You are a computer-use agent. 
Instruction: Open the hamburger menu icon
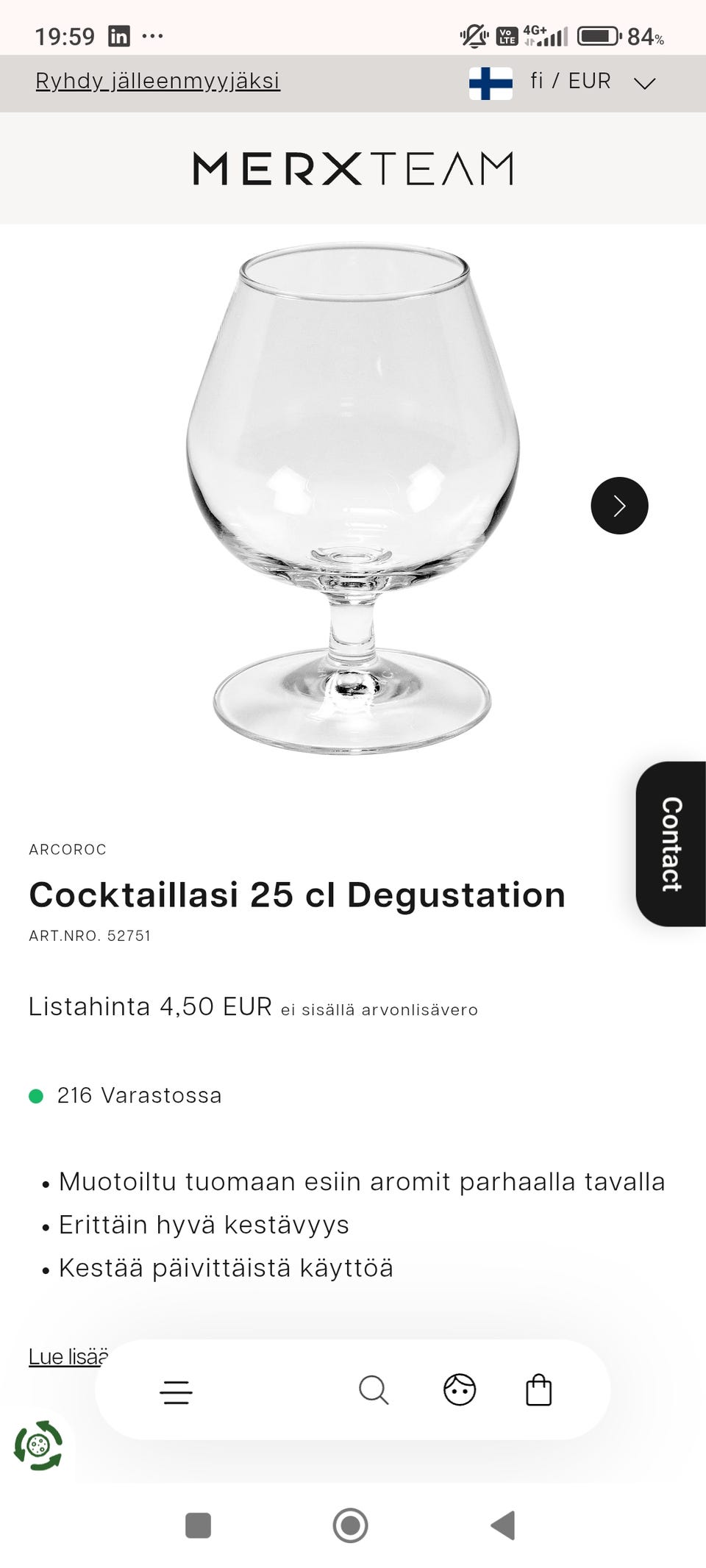176,1390
